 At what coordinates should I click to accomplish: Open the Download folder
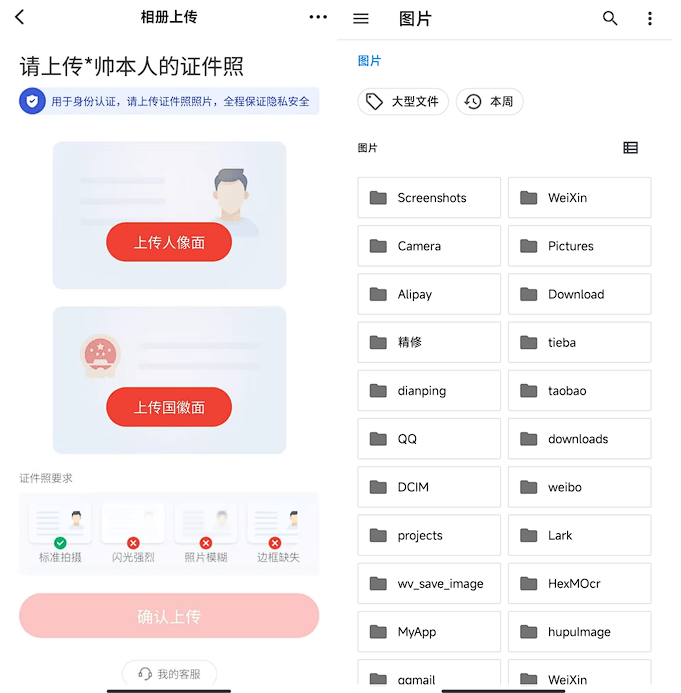click(579, 294)
